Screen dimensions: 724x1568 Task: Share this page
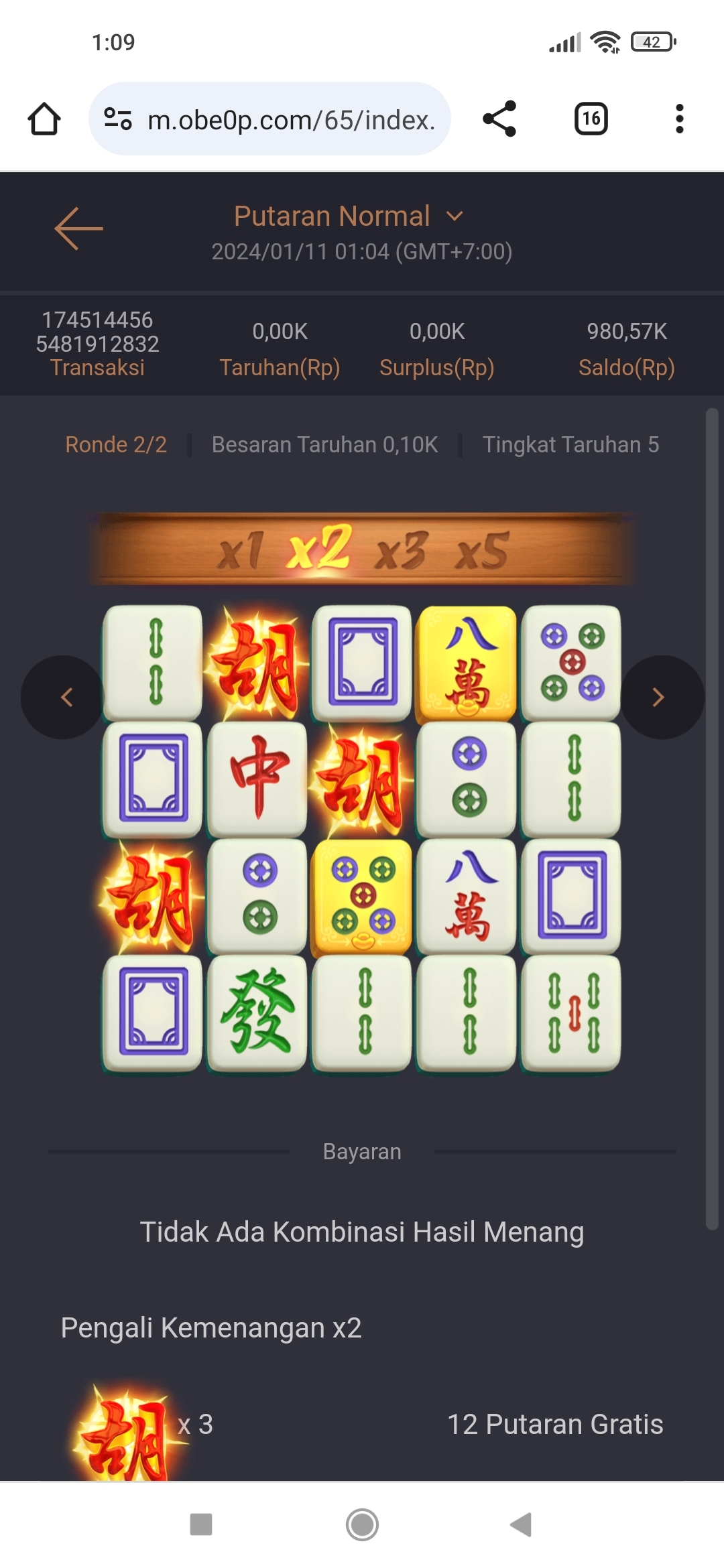[499, 119]
